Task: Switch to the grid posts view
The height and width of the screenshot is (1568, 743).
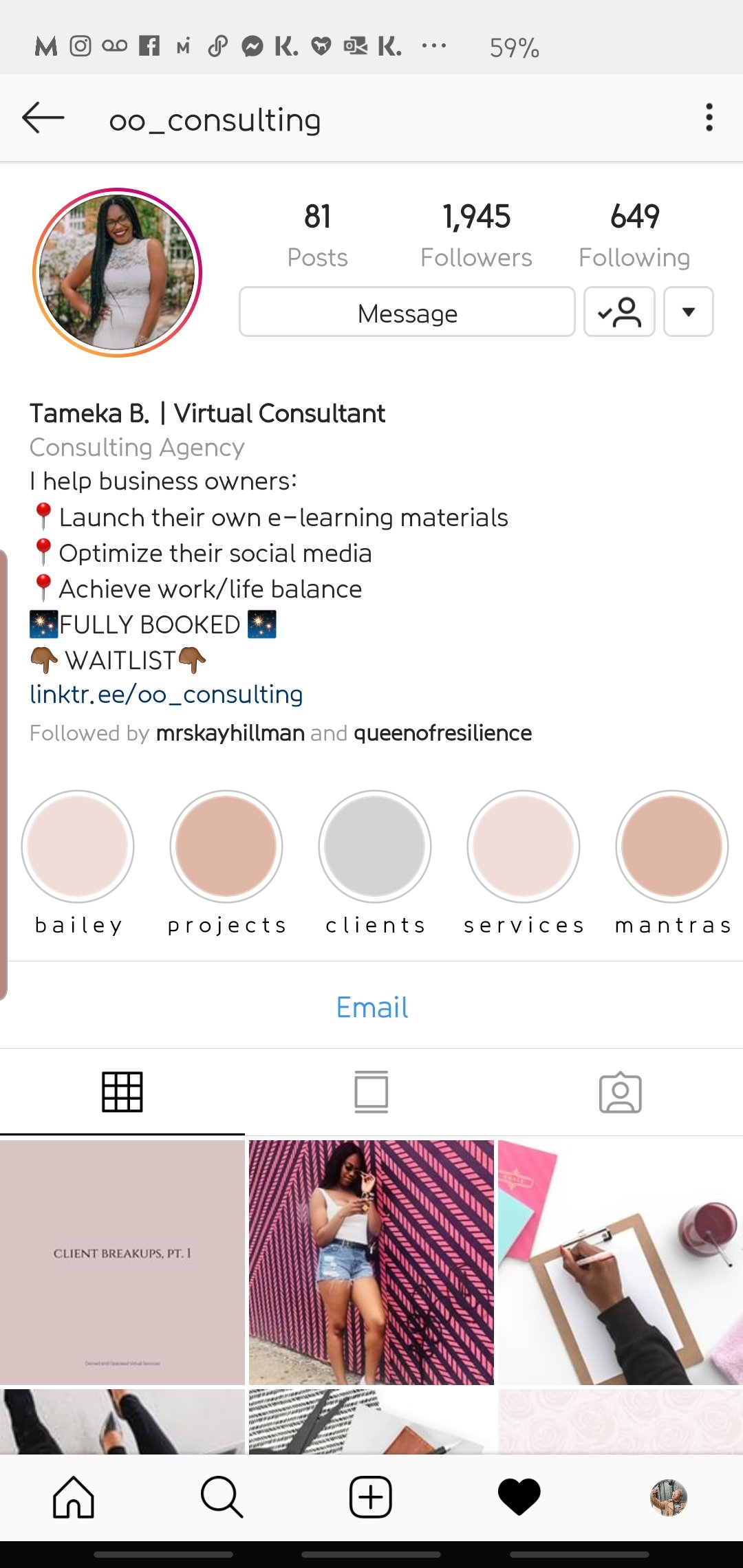Action: pos(122,1092)
